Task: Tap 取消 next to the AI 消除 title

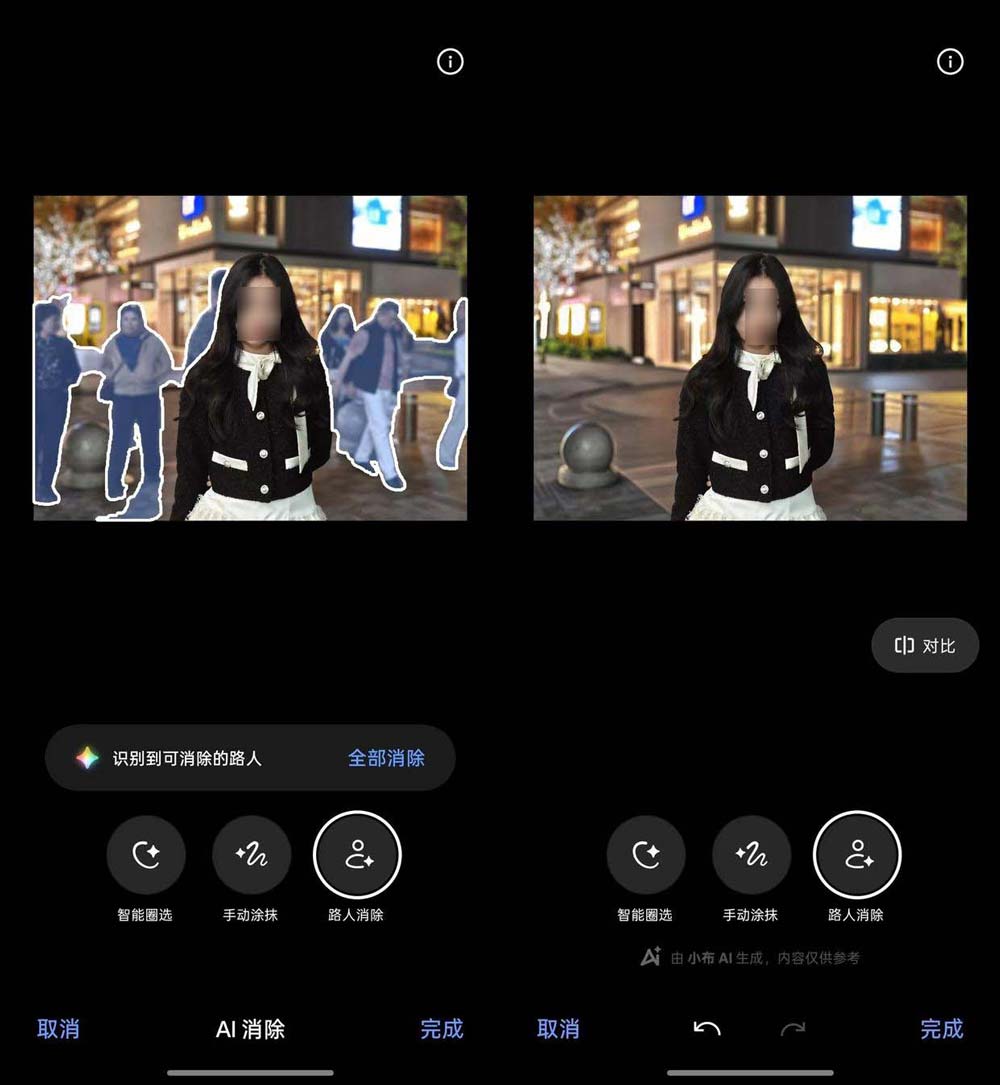Action: (x=58, y=1029)
